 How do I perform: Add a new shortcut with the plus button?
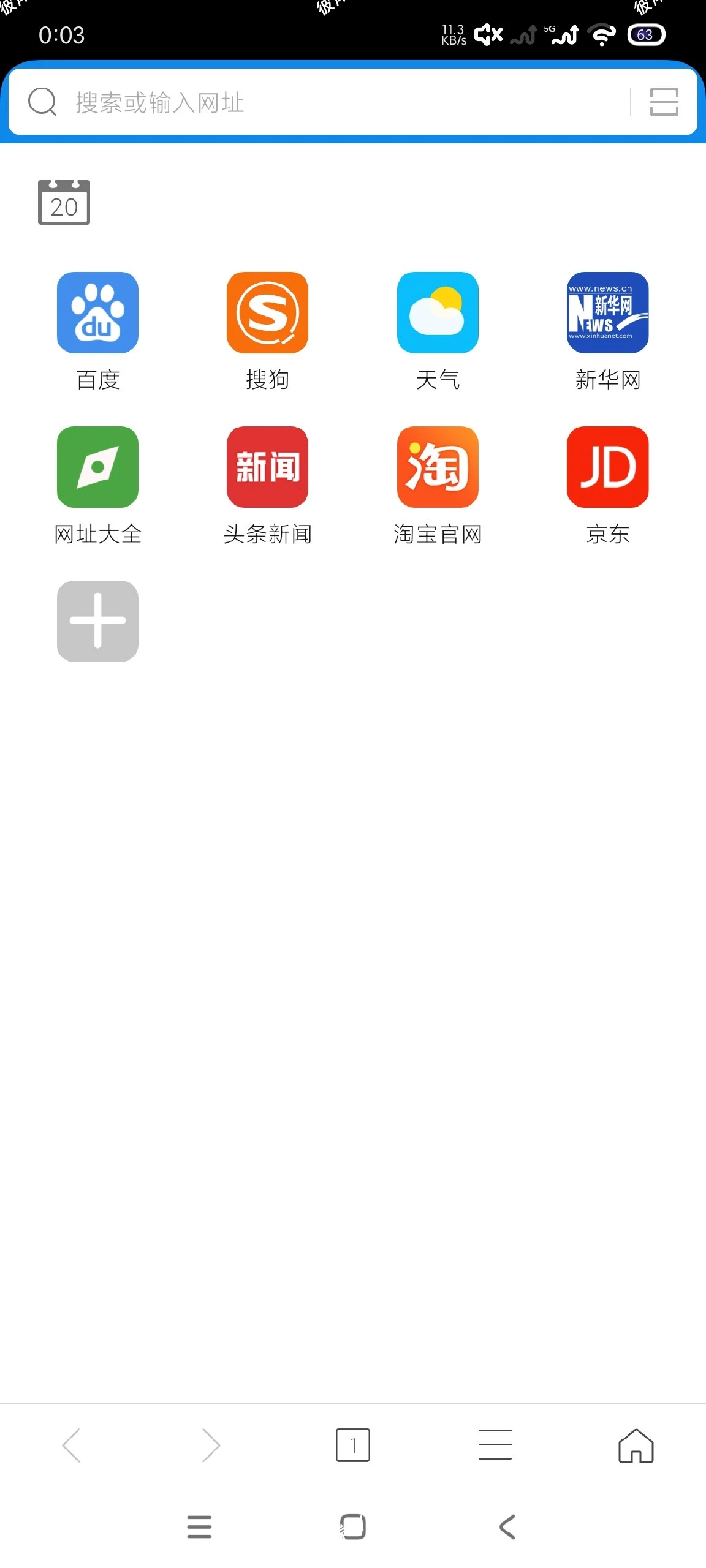pos(97,621)
